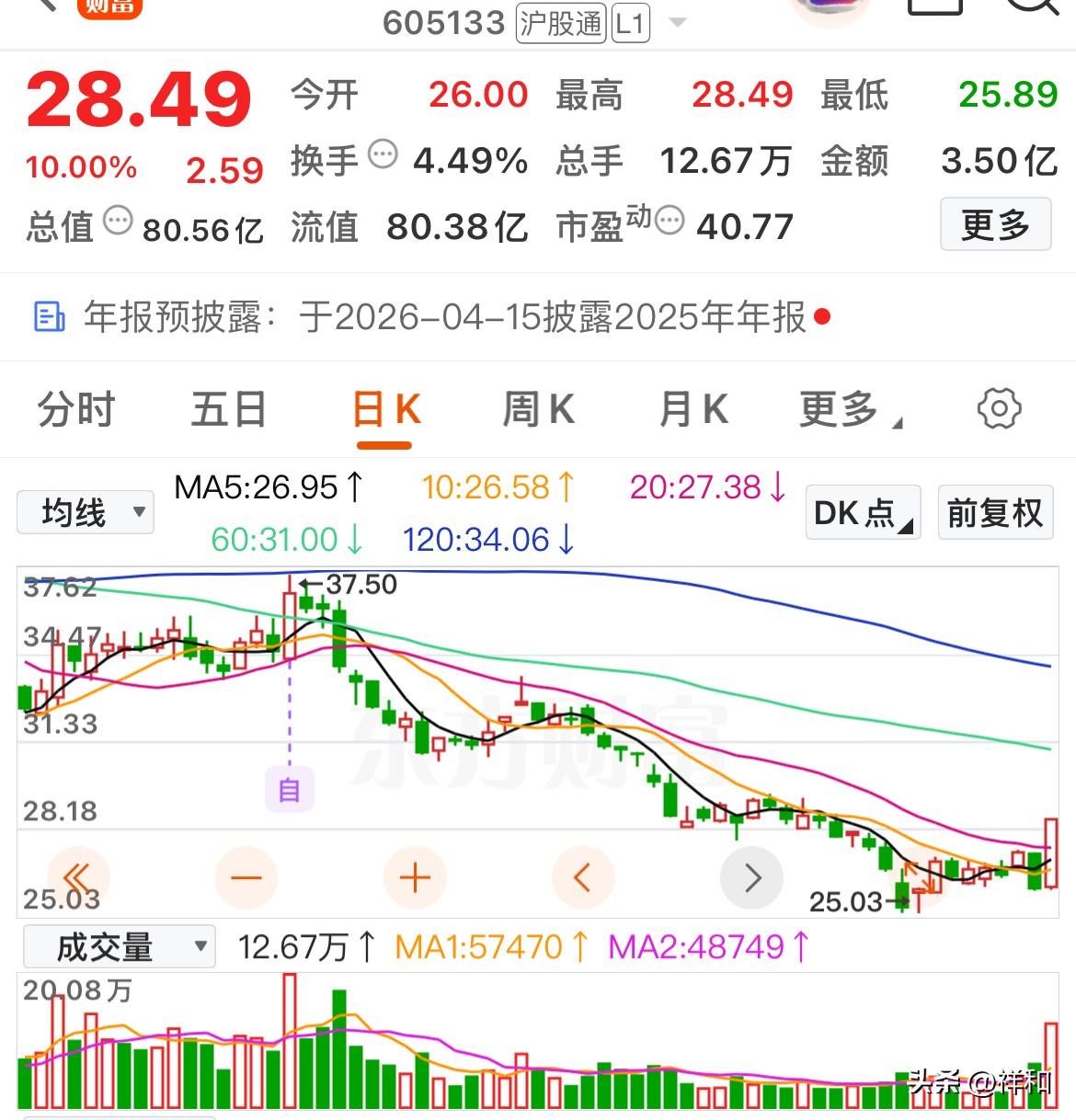Open the 成交量 volume indicator dropdown
The image size is (1076, 1120).
[x=118, y=945]
